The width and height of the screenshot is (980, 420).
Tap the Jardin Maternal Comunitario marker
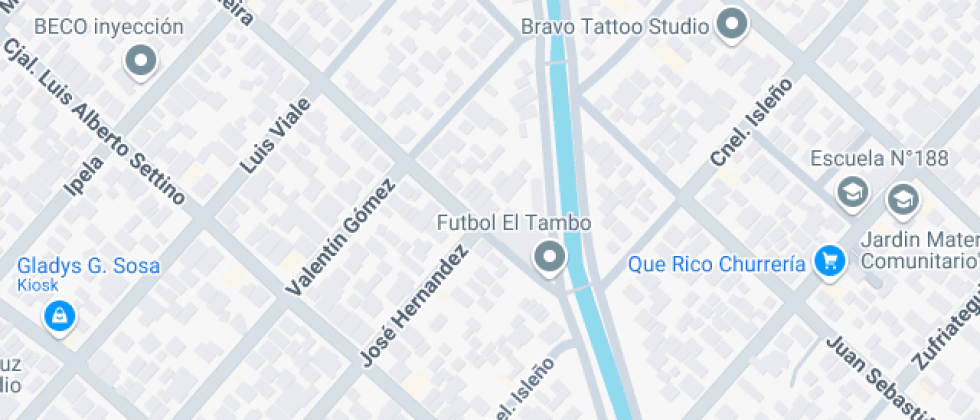tap(902, 201)
